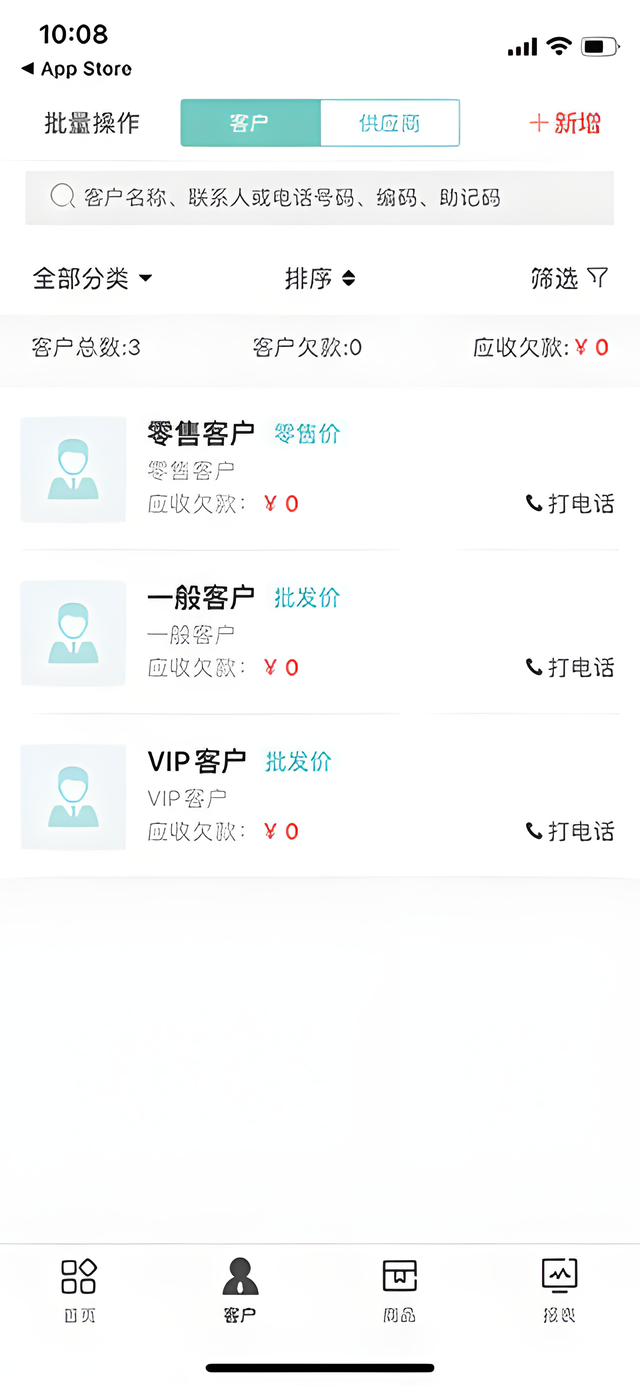This screenshot has width=640, height=1386.
Task: Tap 批量操作 for batch operations
Action: point(92,124)
